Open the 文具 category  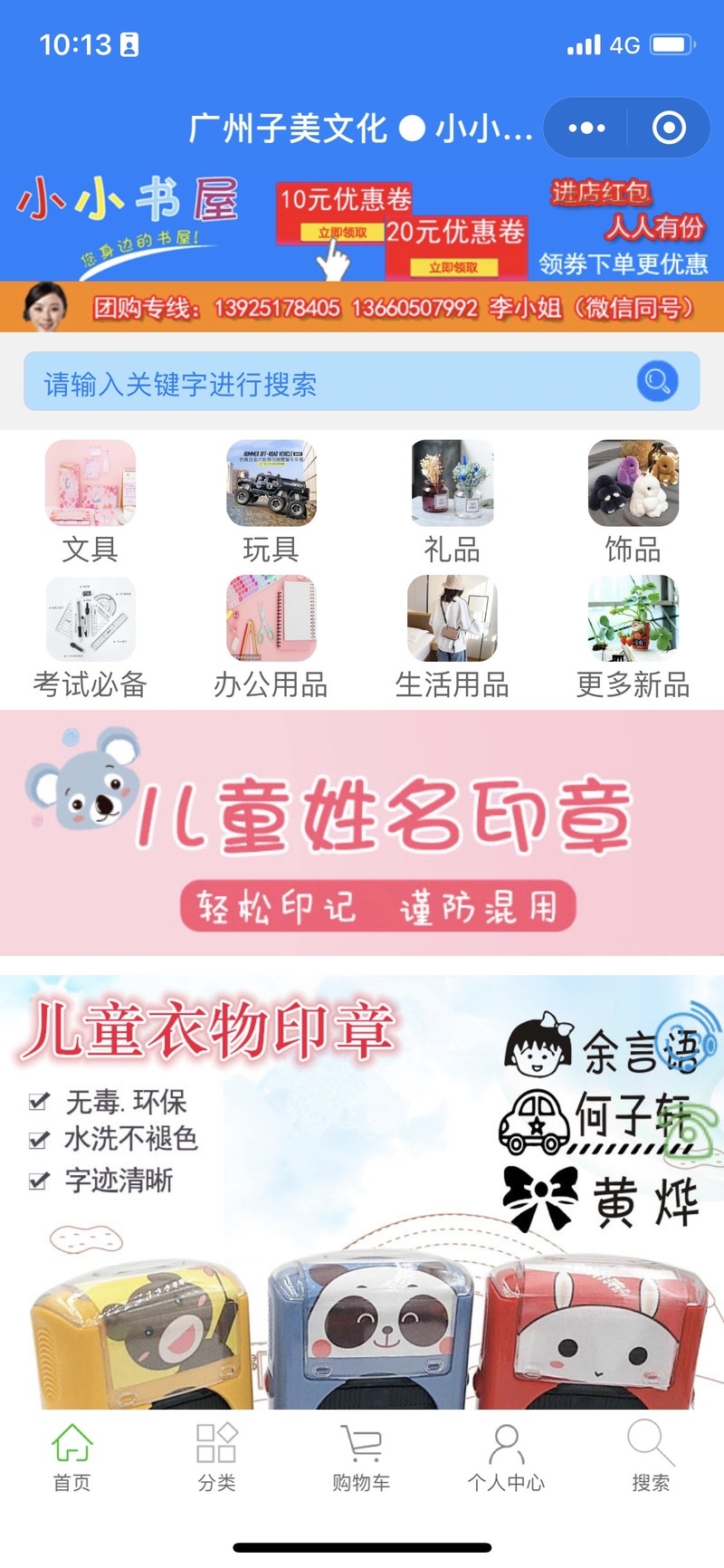[90, 501]
